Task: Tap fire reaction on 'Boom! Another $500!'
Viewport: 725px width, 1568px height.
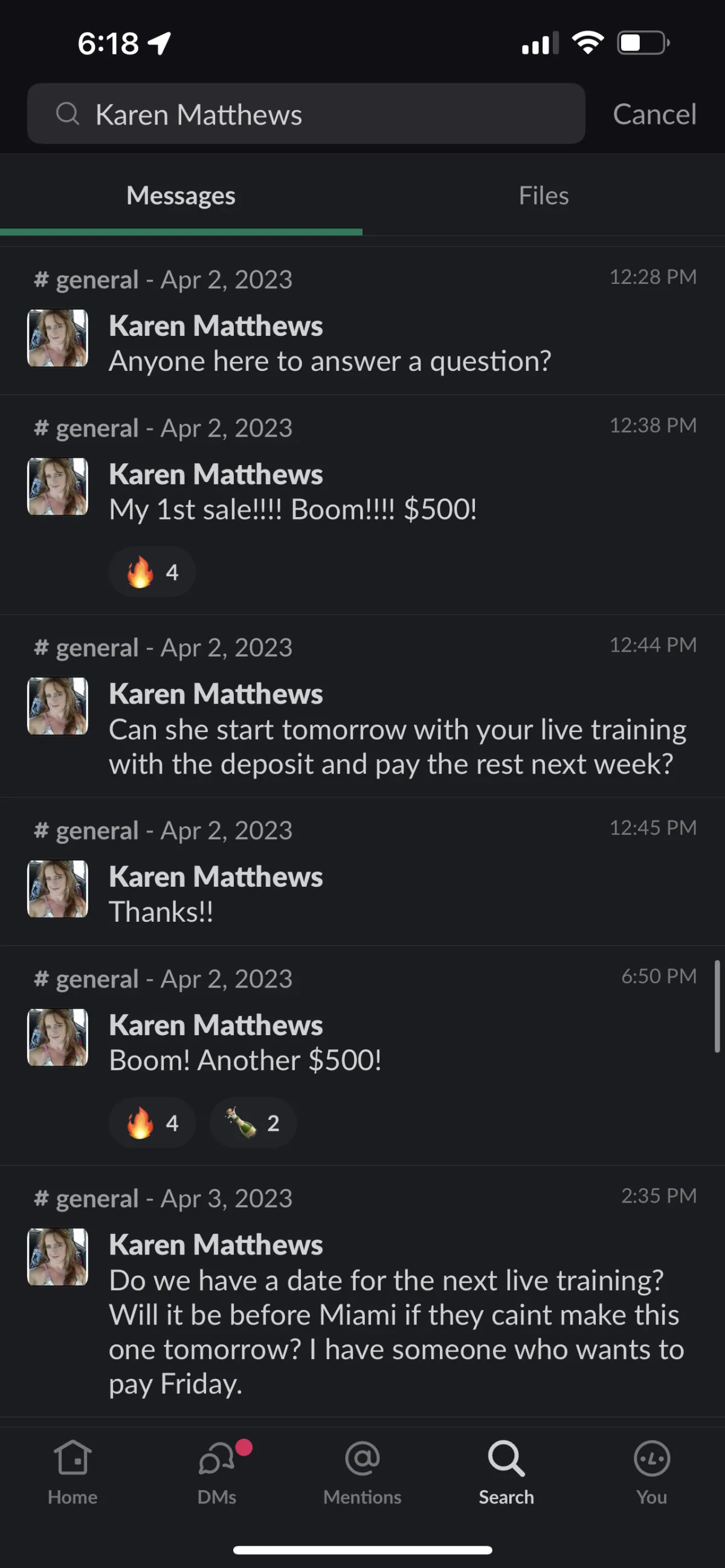Action: 152,1122
